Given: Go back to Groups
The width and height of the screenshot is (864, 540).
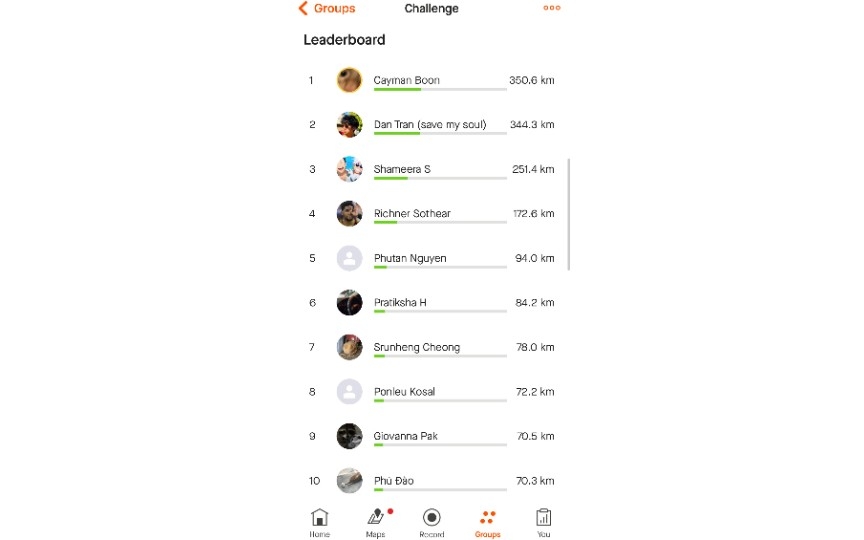Looking at the screenshot, I should 326,9.
